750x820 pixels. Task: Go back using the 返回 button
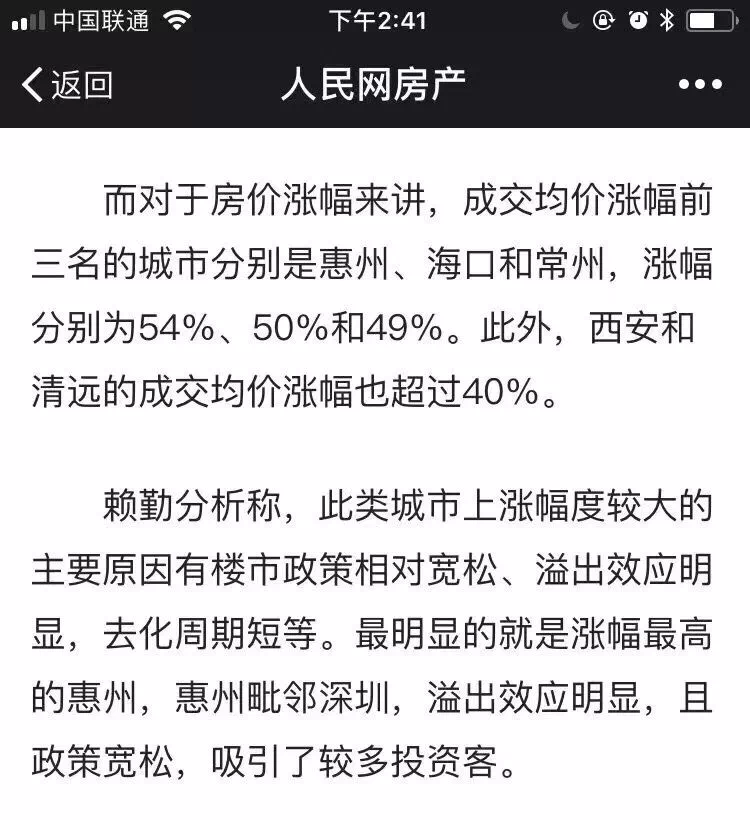pos(66,85)
